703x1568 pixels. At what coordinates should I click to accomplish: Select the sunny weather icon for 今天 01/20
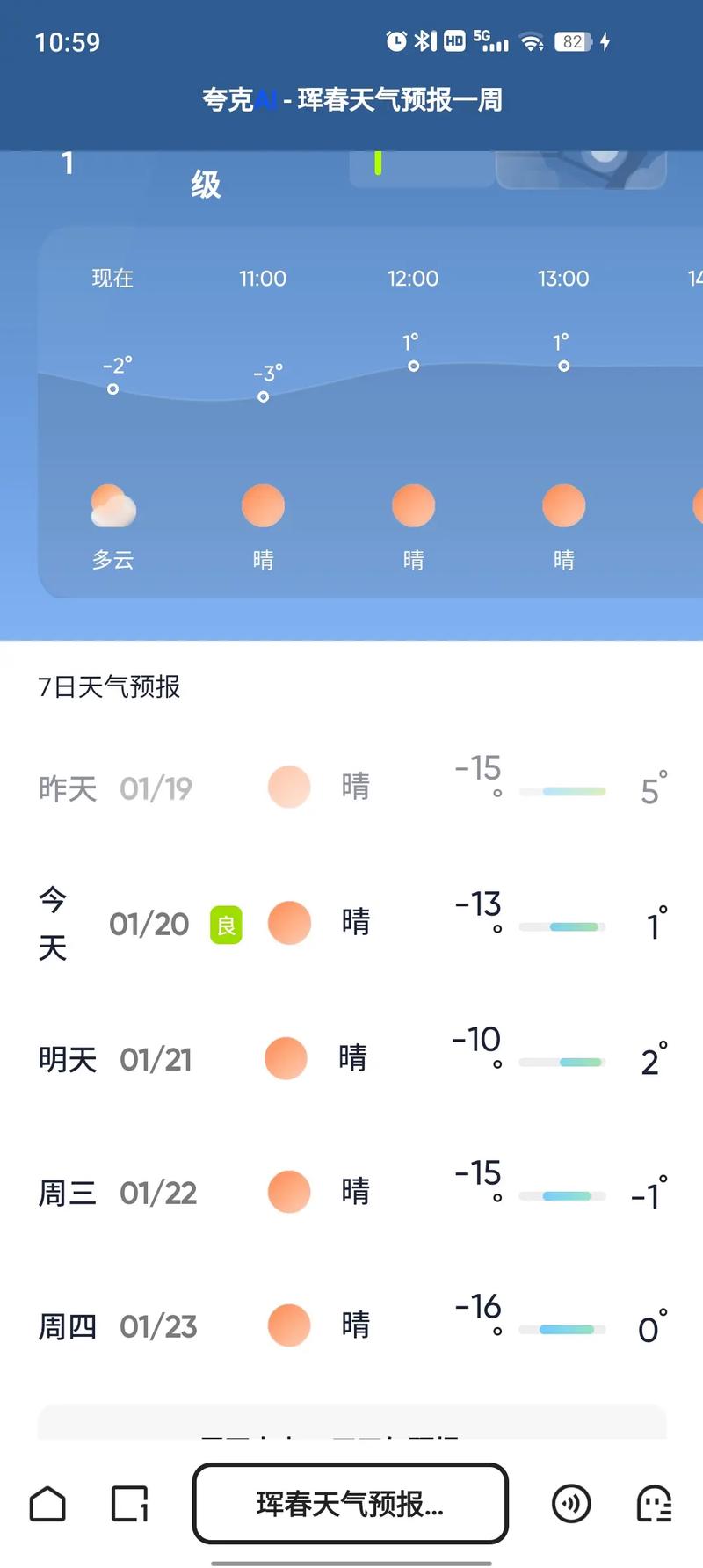[x=288, y=922]
